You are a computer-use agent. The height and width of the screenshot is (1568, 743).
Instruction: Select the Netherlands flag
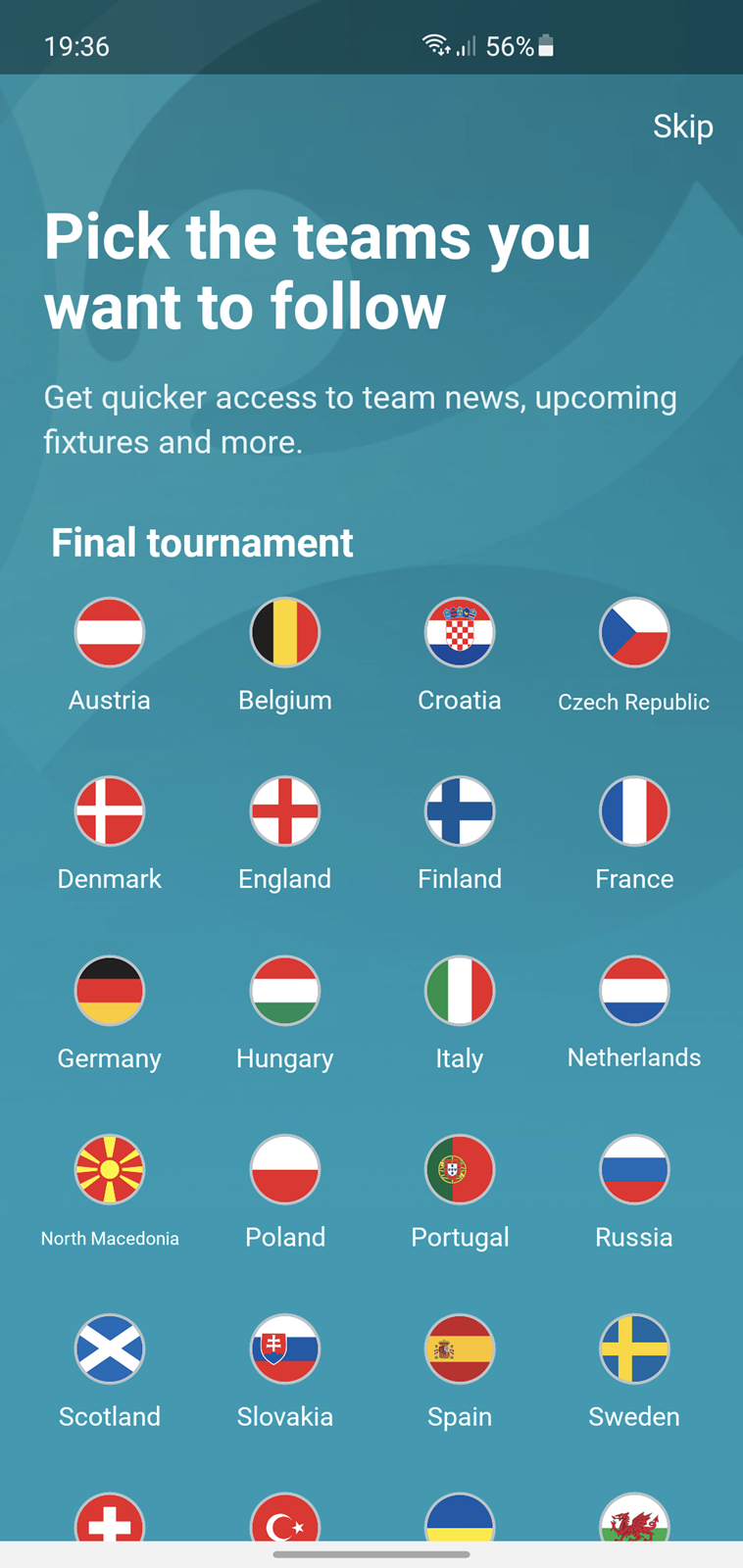(634, 991)
